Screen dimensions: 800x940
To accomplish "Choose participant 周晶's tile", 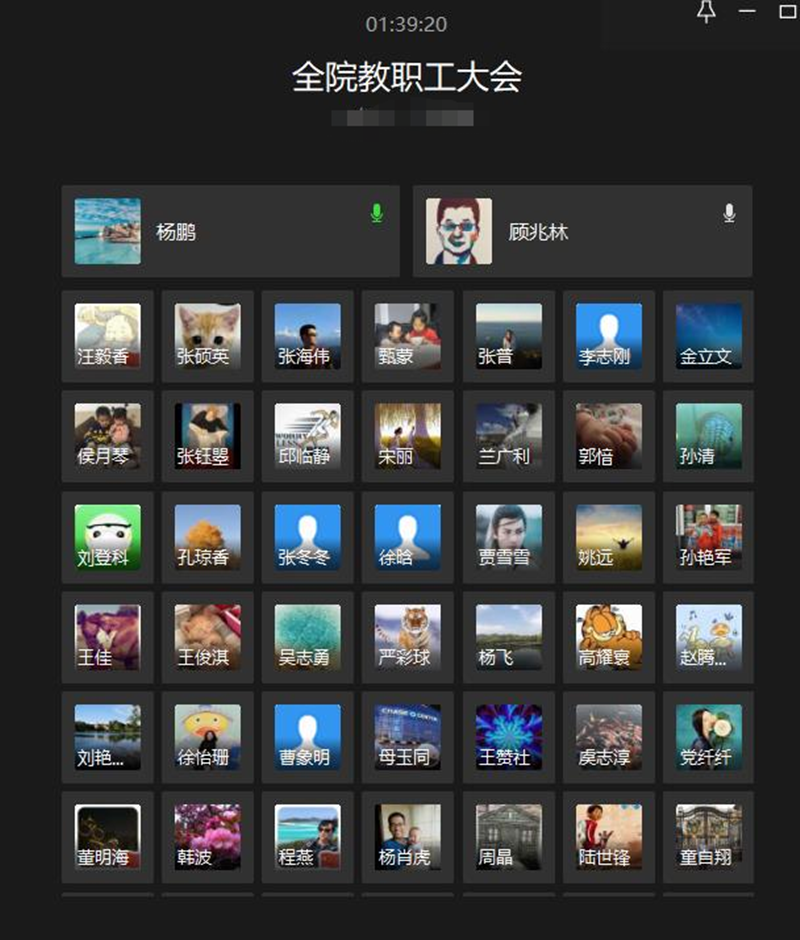I will pyautogui.click(x=508, y=837).
